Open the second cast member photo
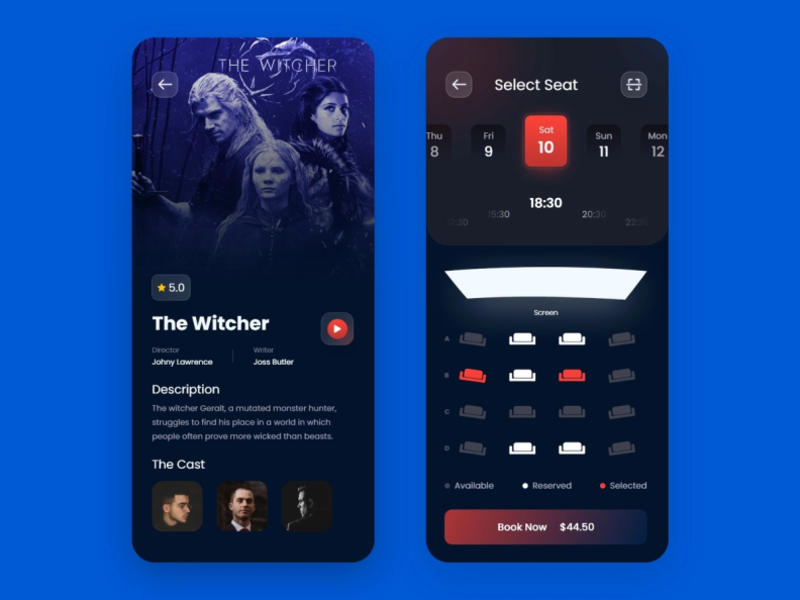Screen dimensions: 800x600 click(242, 506)
